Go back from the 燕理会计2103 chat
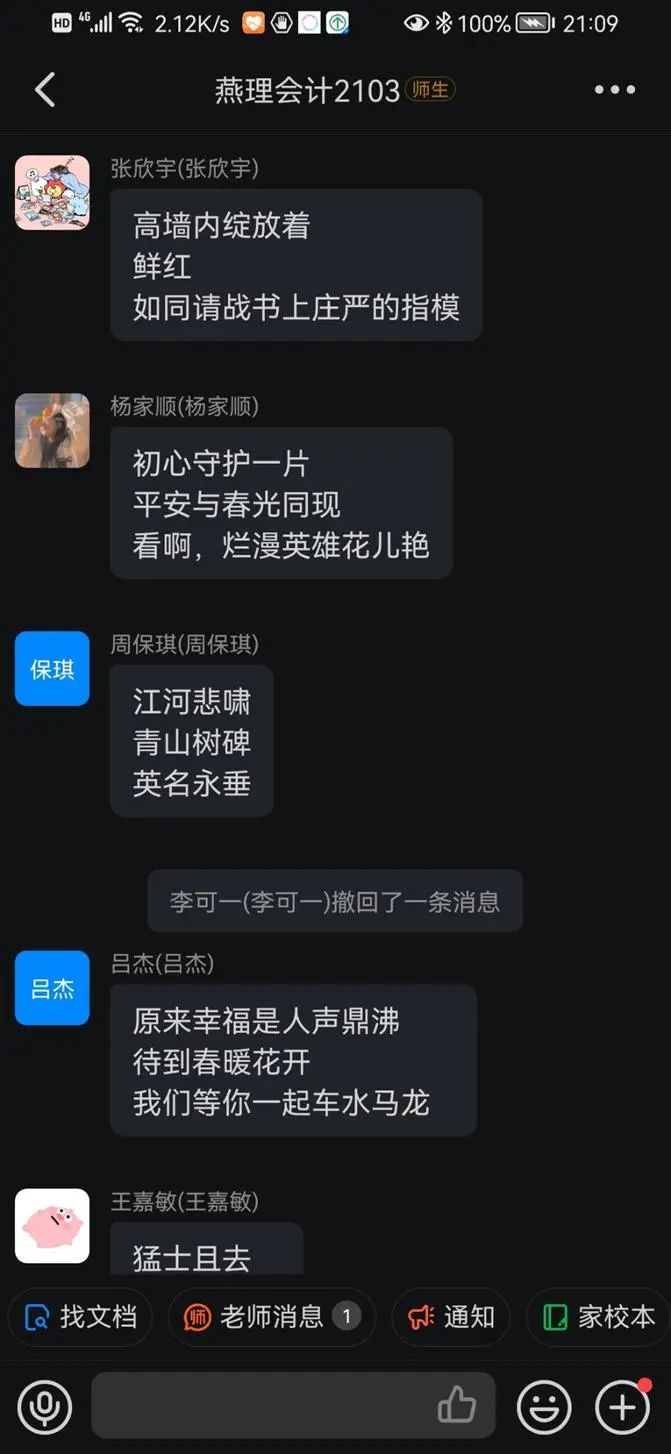The height and width of the screenshot is (1454, 671). coord(45,90)
